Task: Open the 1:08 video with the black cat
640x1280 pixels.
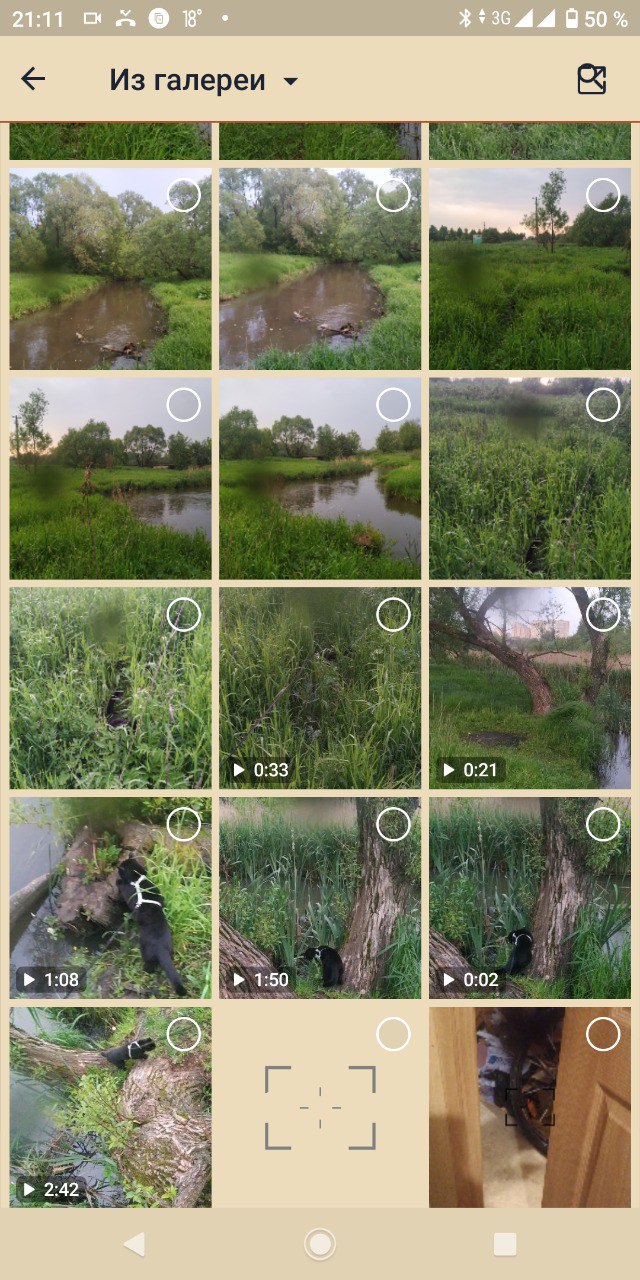Action: click(x=110, y=898)
